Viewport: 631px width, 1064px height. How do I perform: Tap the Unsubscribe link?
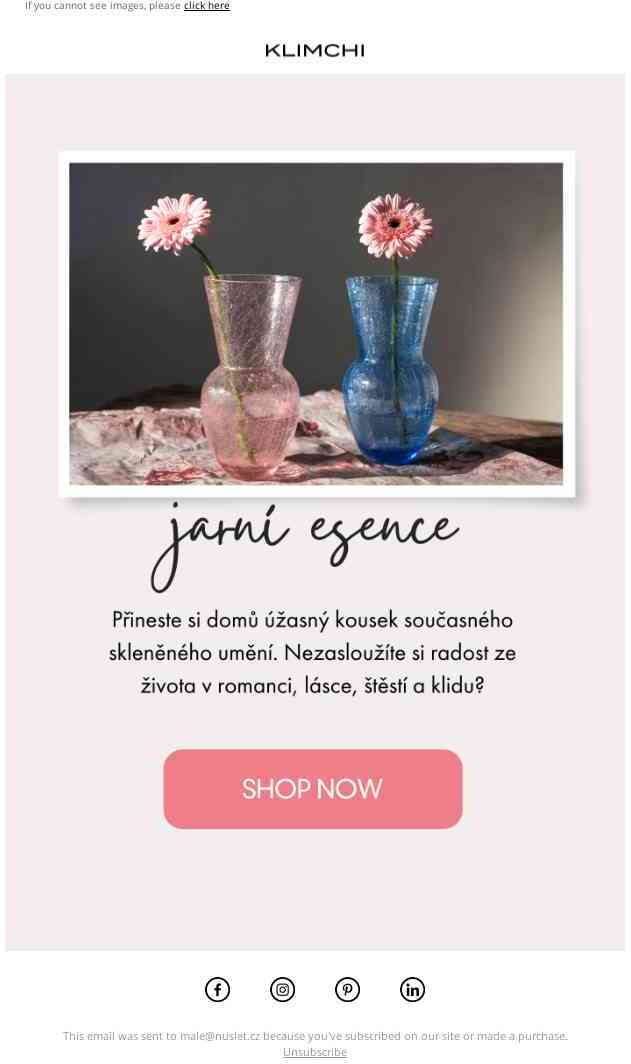314,1052
